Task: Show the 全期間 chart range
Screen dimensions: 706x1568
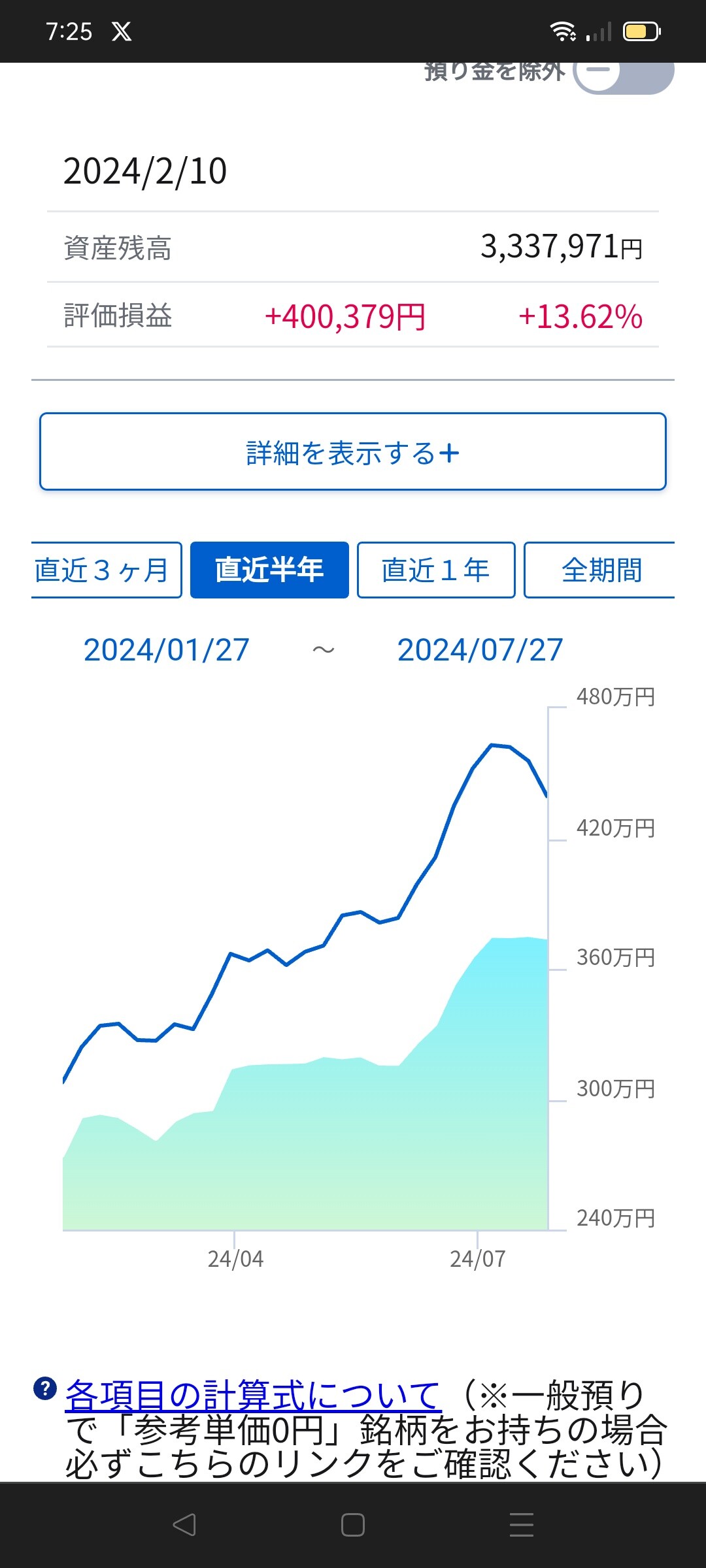Action: [x=599, y=570]
